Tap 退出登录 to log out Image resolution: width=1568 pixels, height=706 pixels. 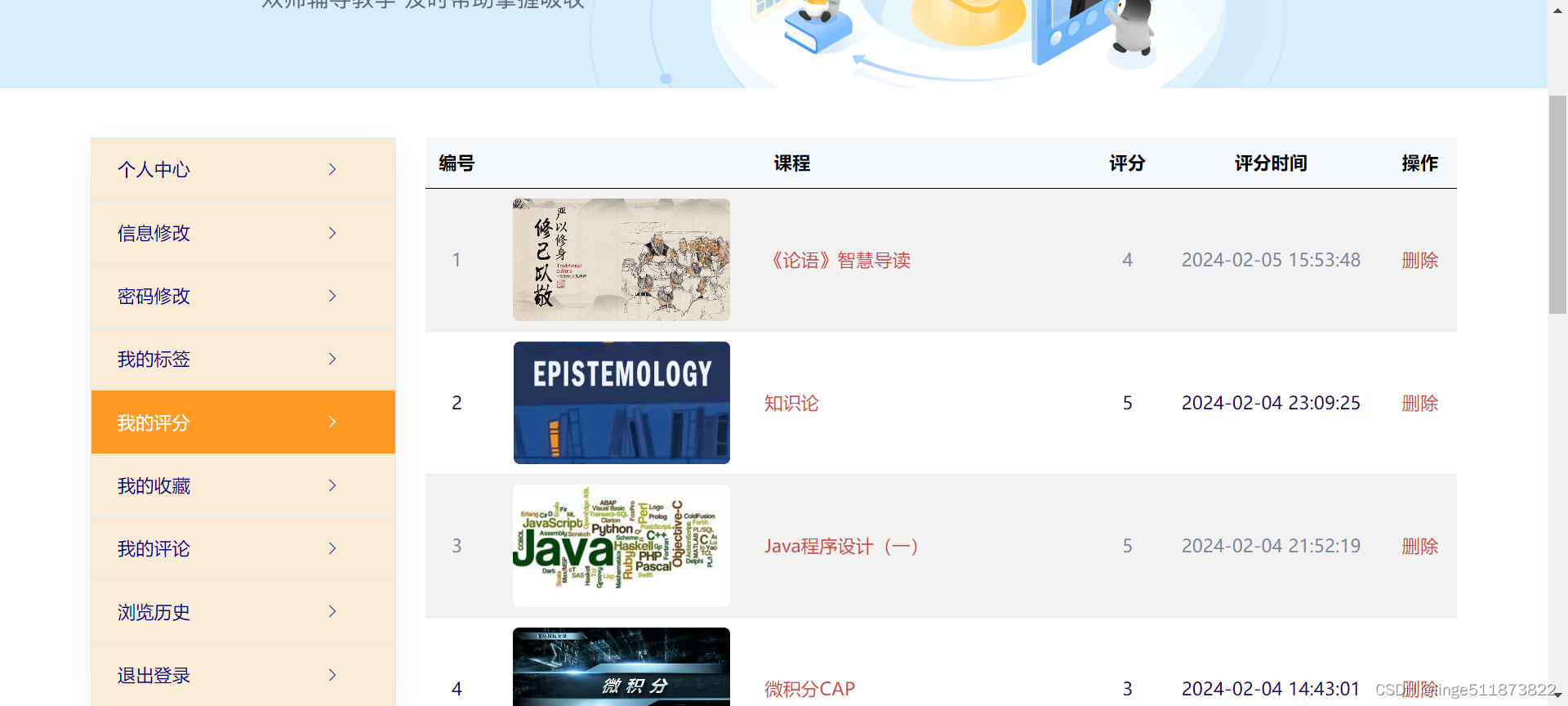click(154, 675)
